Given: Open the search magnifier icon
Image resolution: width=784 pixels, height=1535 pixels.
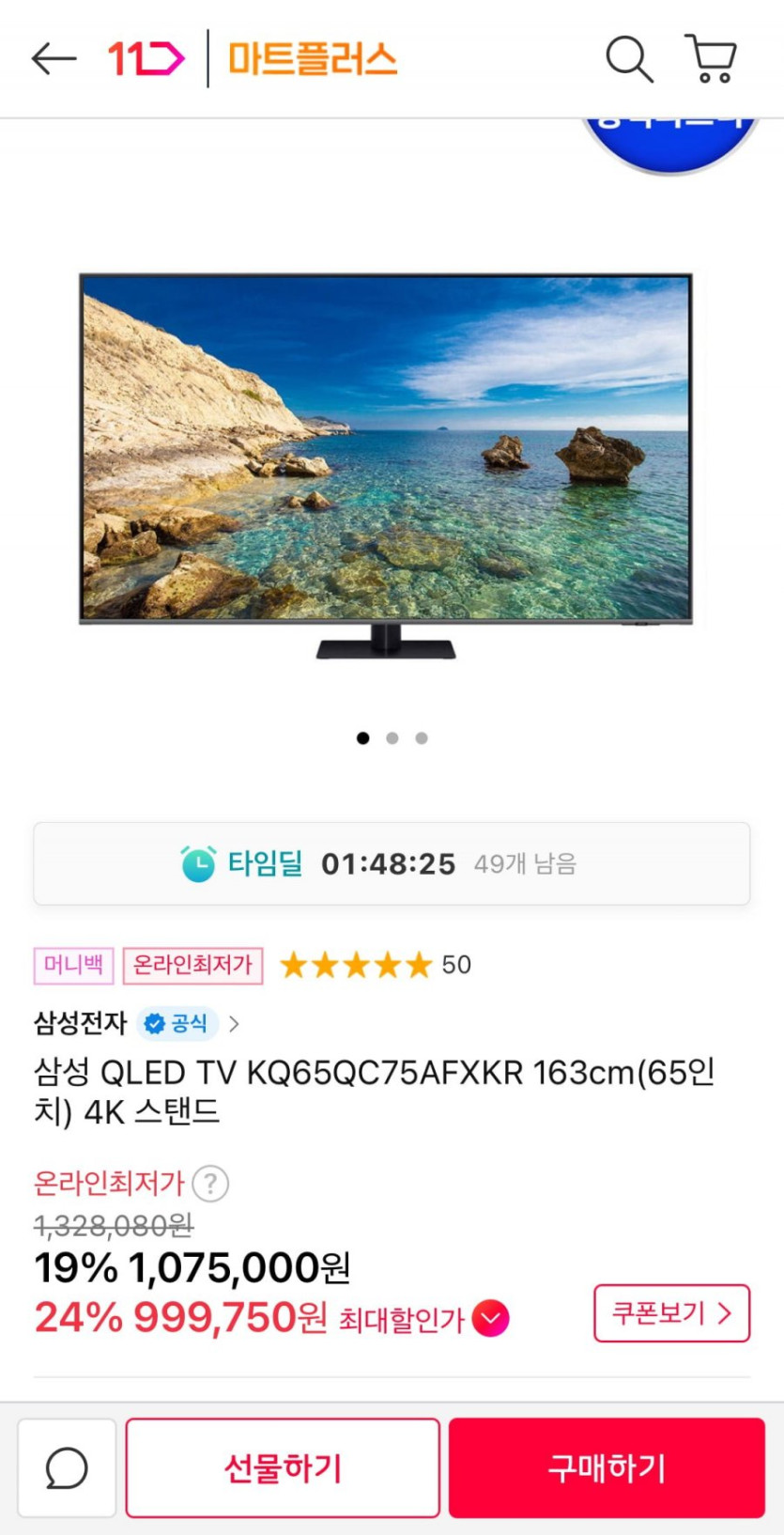Looking at the screenshot, I should [x=628, y=59].
